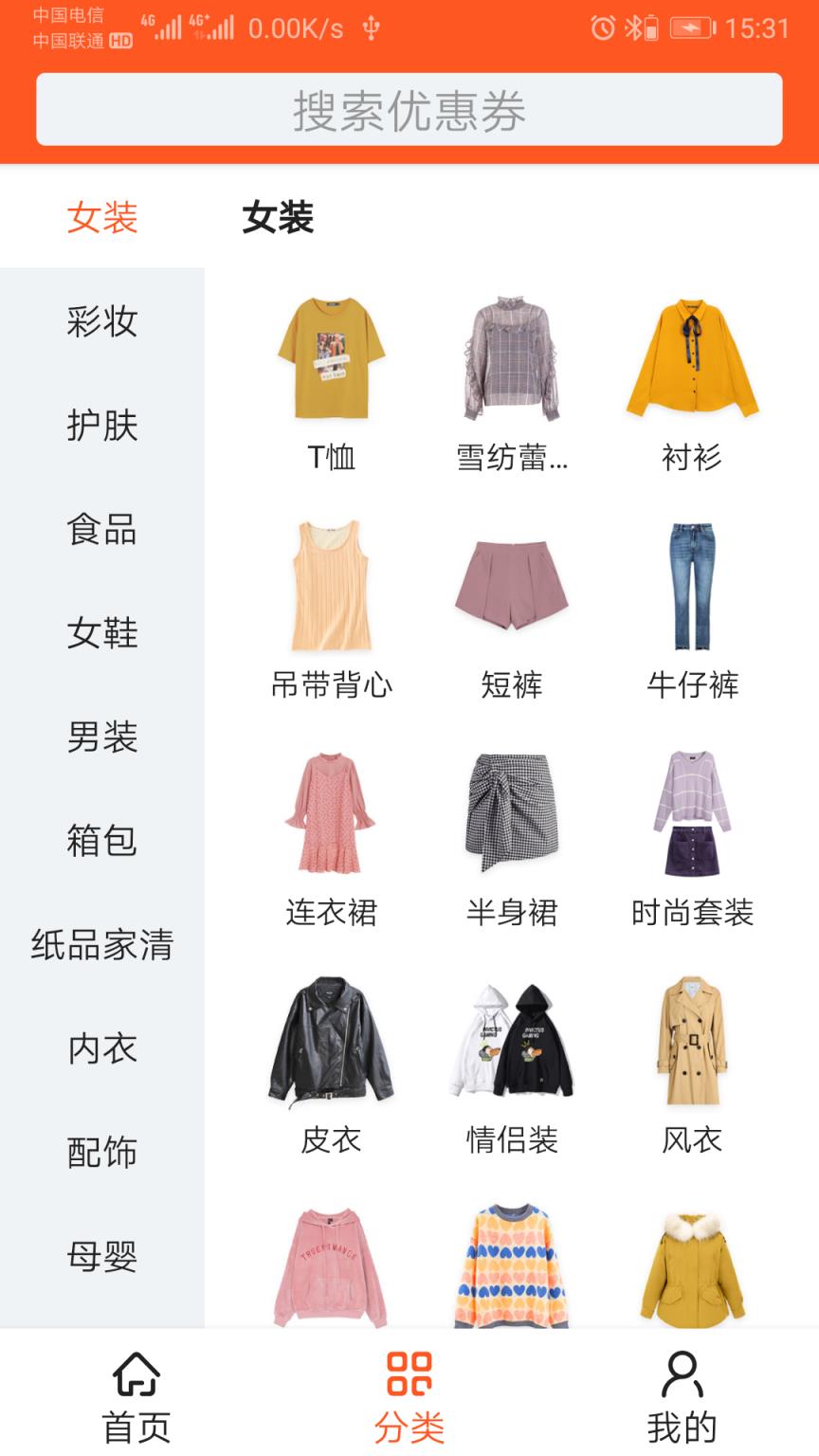The width and height of the screenshot is (819, 1456).
Task: Tap the 风衣 trench coat thumbnail
Action: [690, 1043]
